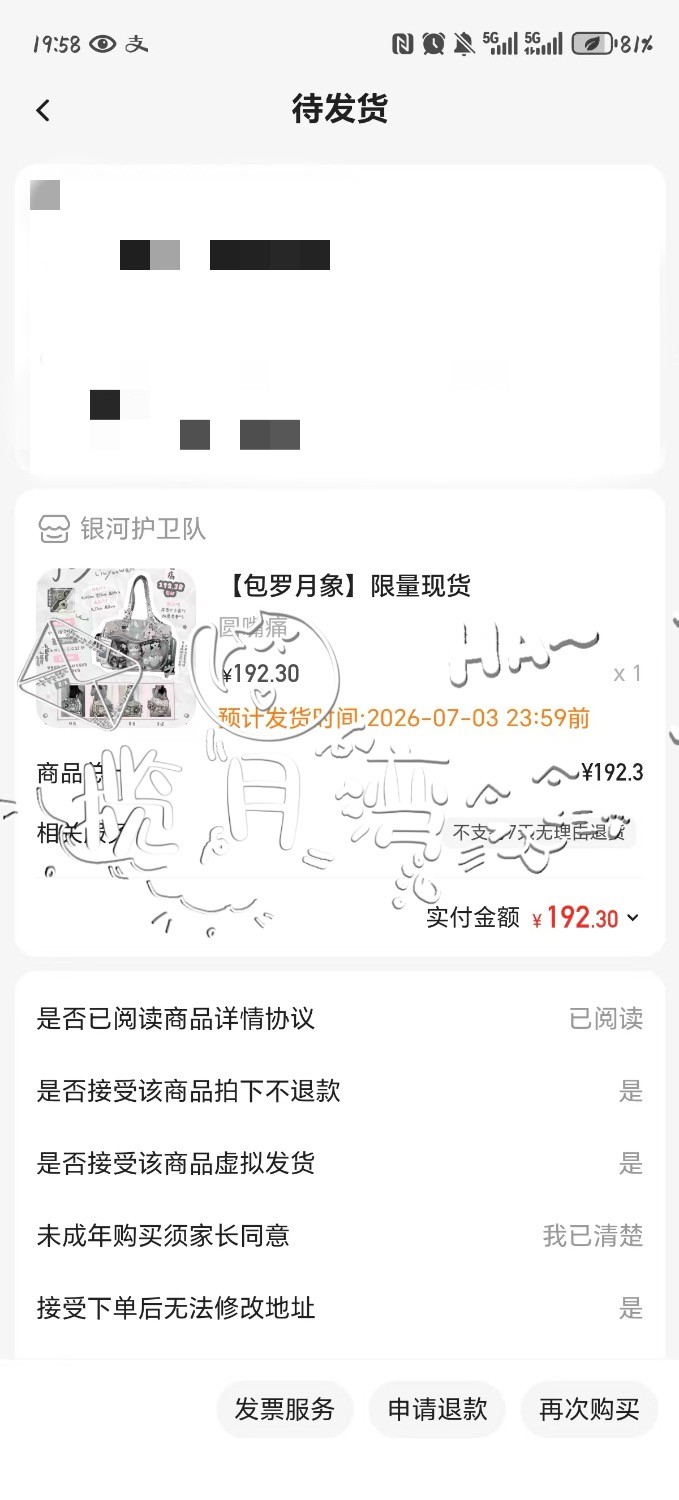The width and height of the screenshot is (679, 1500).
Task: Go back from the 待发货 order page
Action: click(x=43, y=110)
